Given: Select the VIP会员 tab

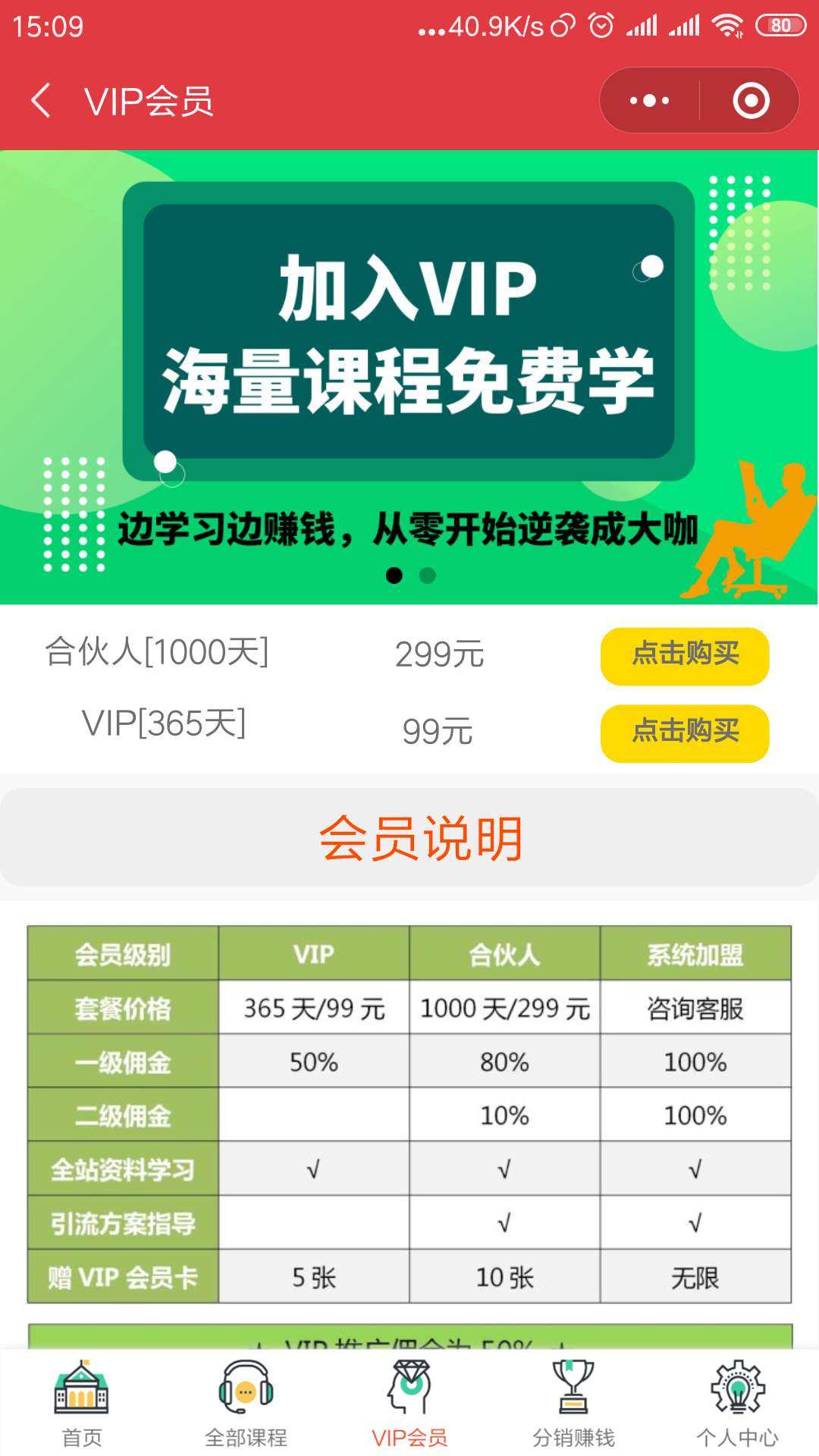Looking at the screenshot, I should tap(409, 1403).
